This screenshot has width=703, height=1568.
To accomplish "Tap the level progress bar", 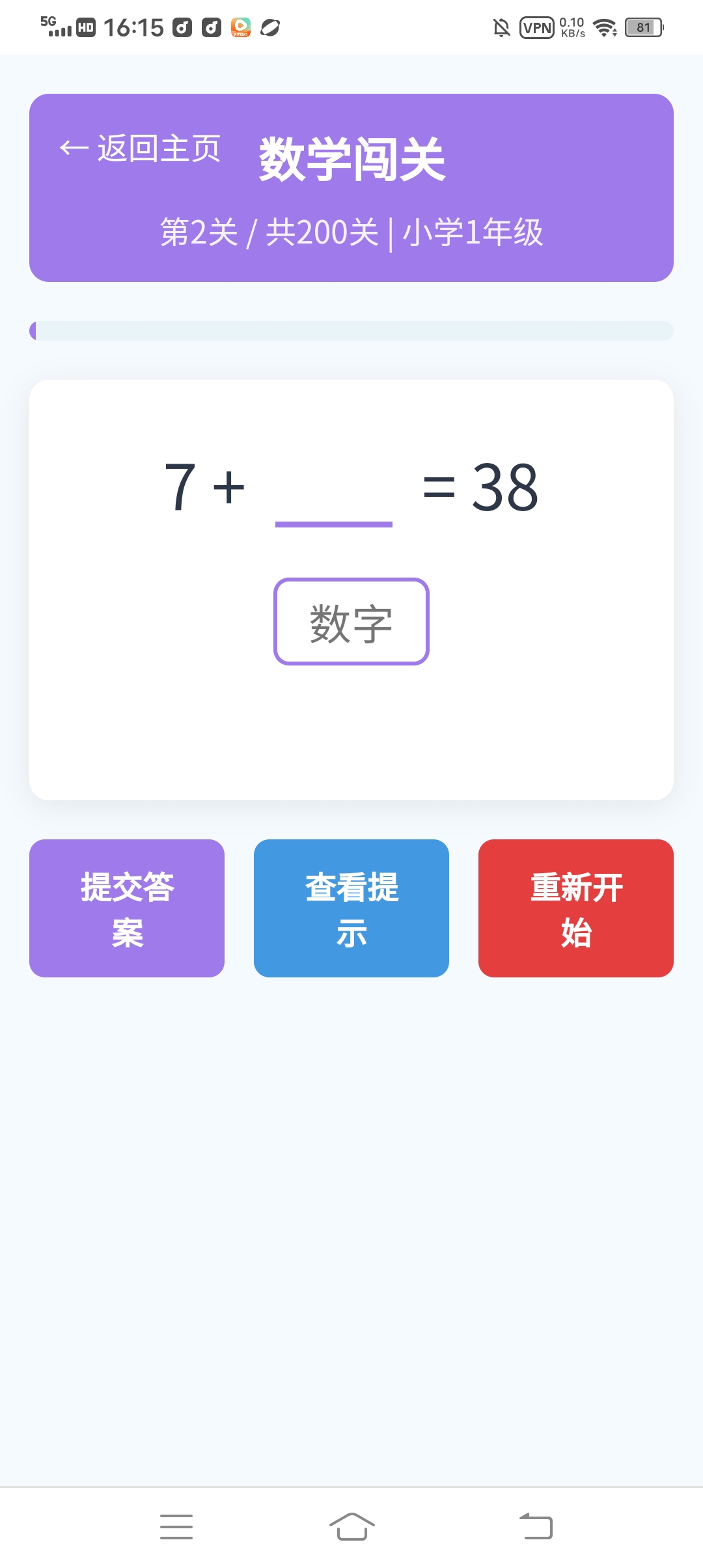I will click(x=351, y=330).
